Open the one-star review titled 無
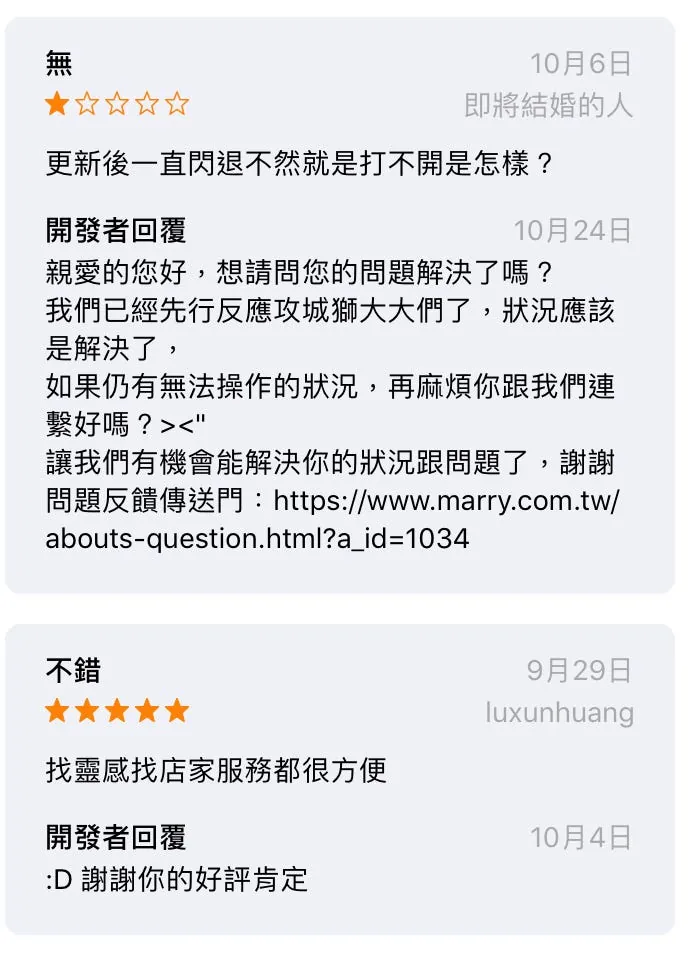Screen dimensions: 692x954 tap(60, 64)
